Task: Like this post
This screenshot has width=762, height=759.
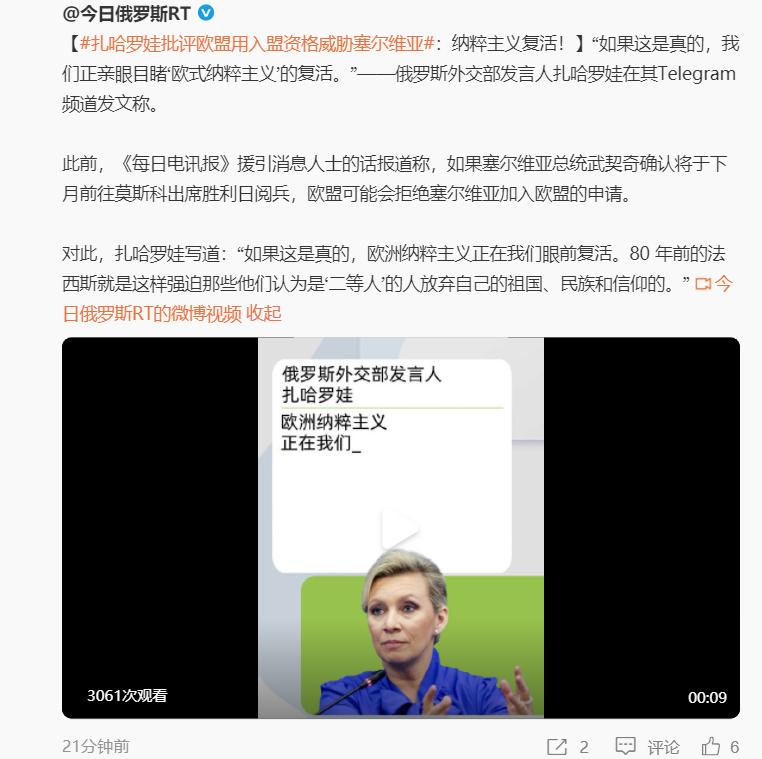Action: [720, 746]
